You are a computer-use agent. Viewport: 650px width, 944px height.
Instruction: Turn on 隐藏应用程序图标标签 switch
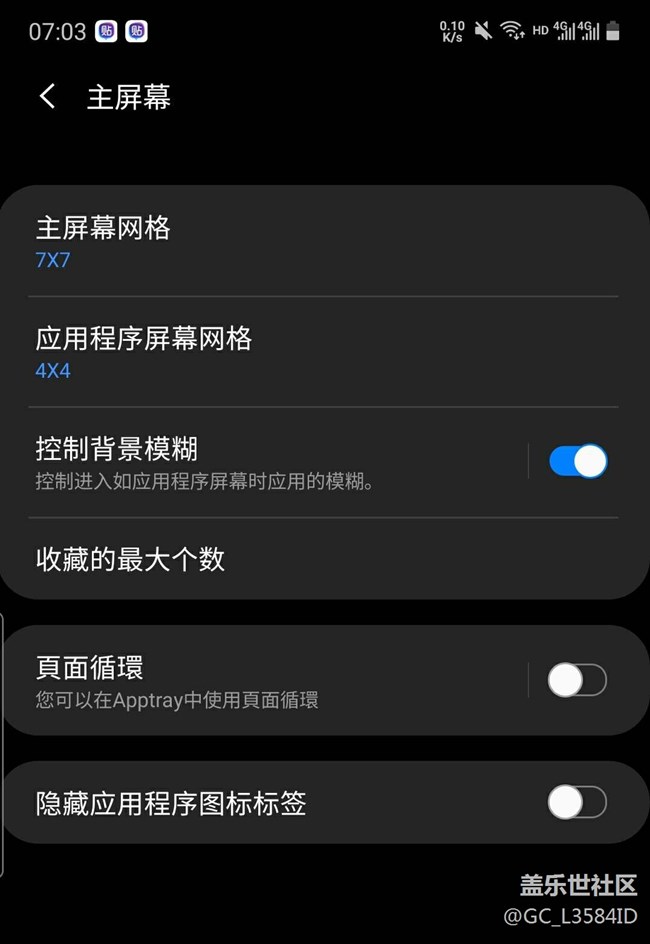click(577, 802)
